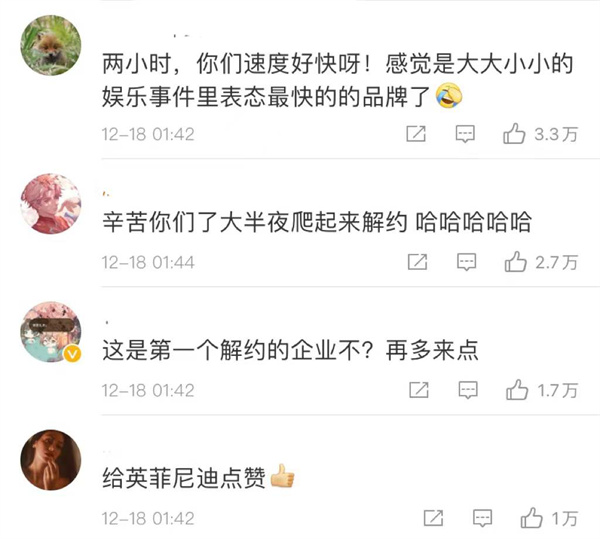Open the verified commenter's avatar profile
The width and height of the screenshot is (600, 539).
point(50,332)
